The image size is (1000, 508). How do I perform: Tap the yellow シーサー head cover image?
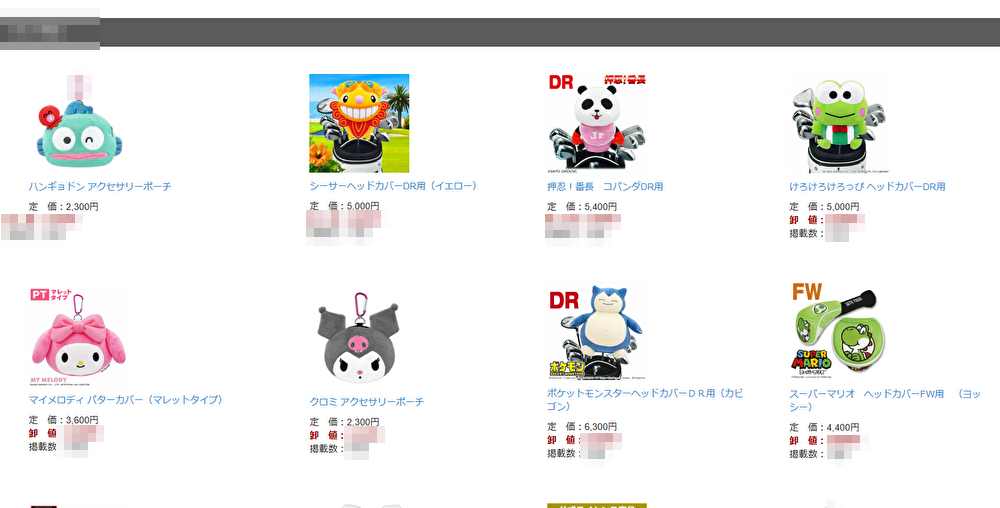(x=359, y=124)
